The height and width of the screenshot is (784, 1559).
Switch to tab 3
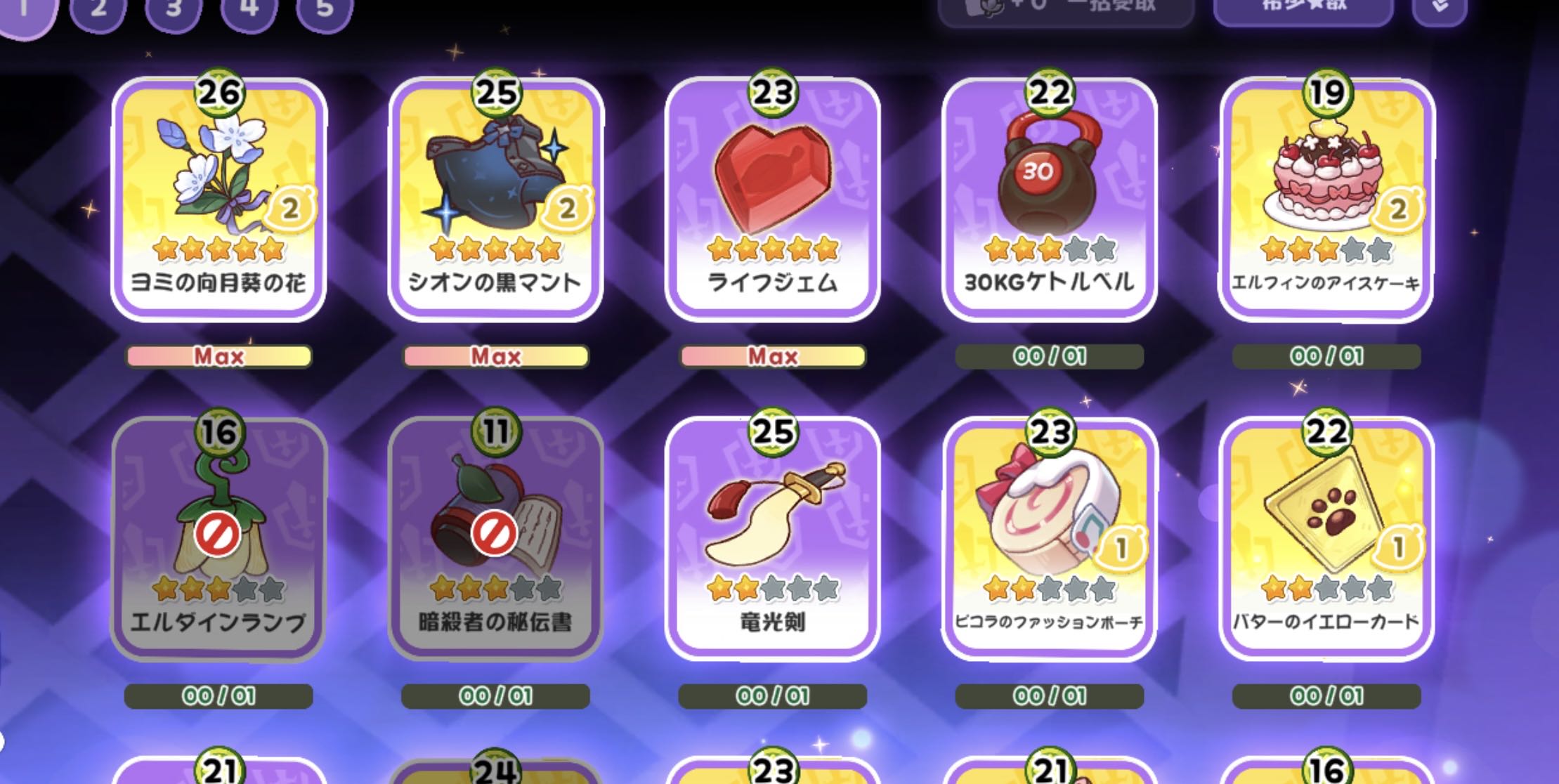(x=174, y=10)
